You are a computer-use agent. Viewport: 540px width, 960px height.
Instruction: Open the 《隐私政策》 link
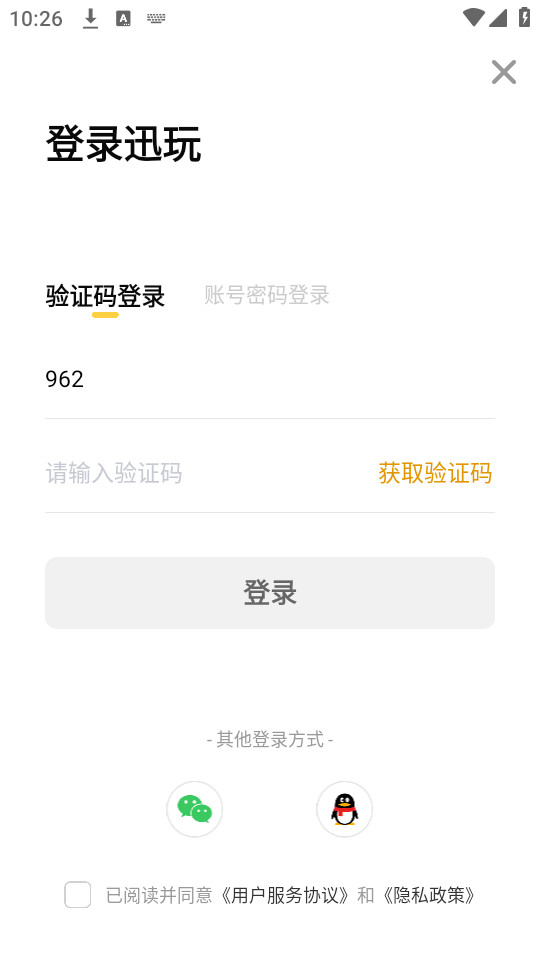[x=429, y=895]
